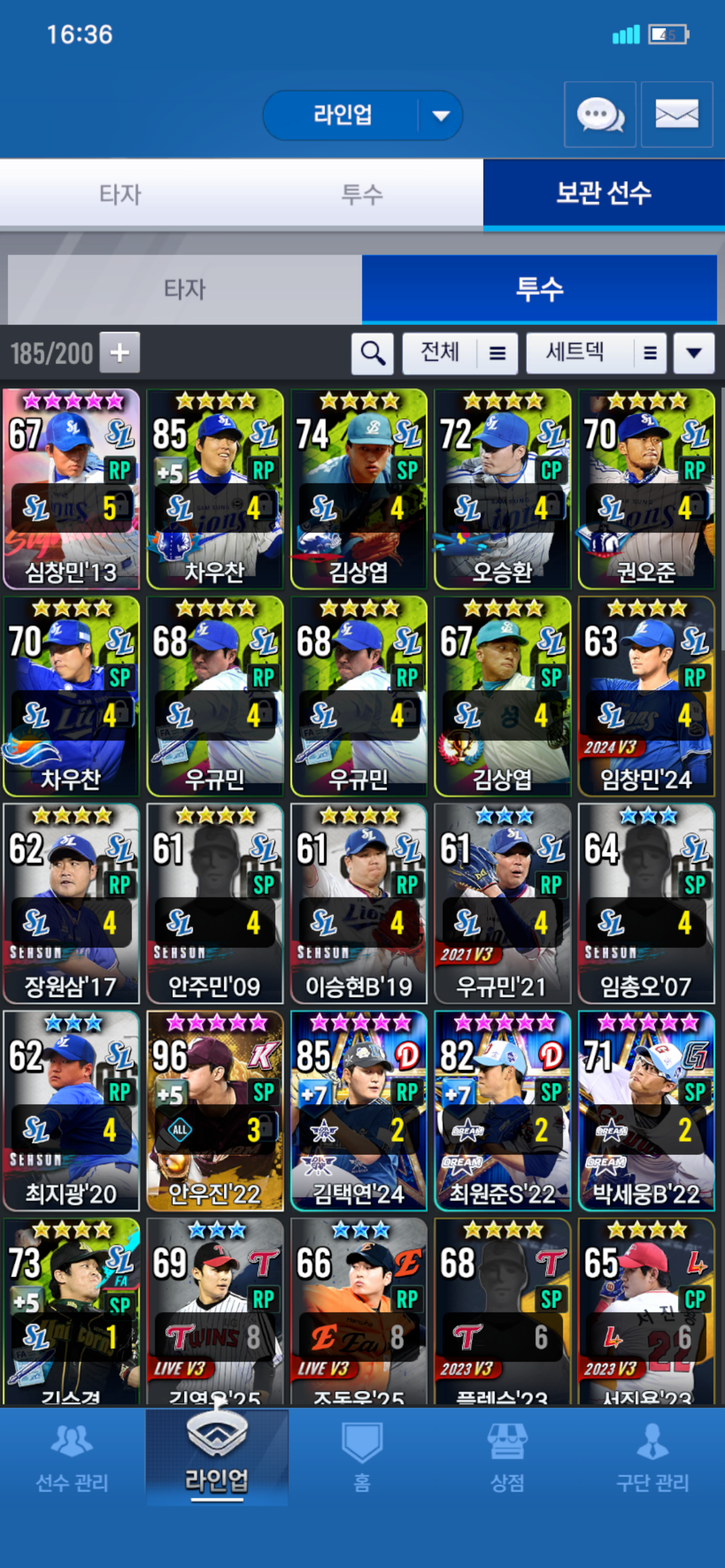Open the 임창민'24 player card

(x=646, y=696)
